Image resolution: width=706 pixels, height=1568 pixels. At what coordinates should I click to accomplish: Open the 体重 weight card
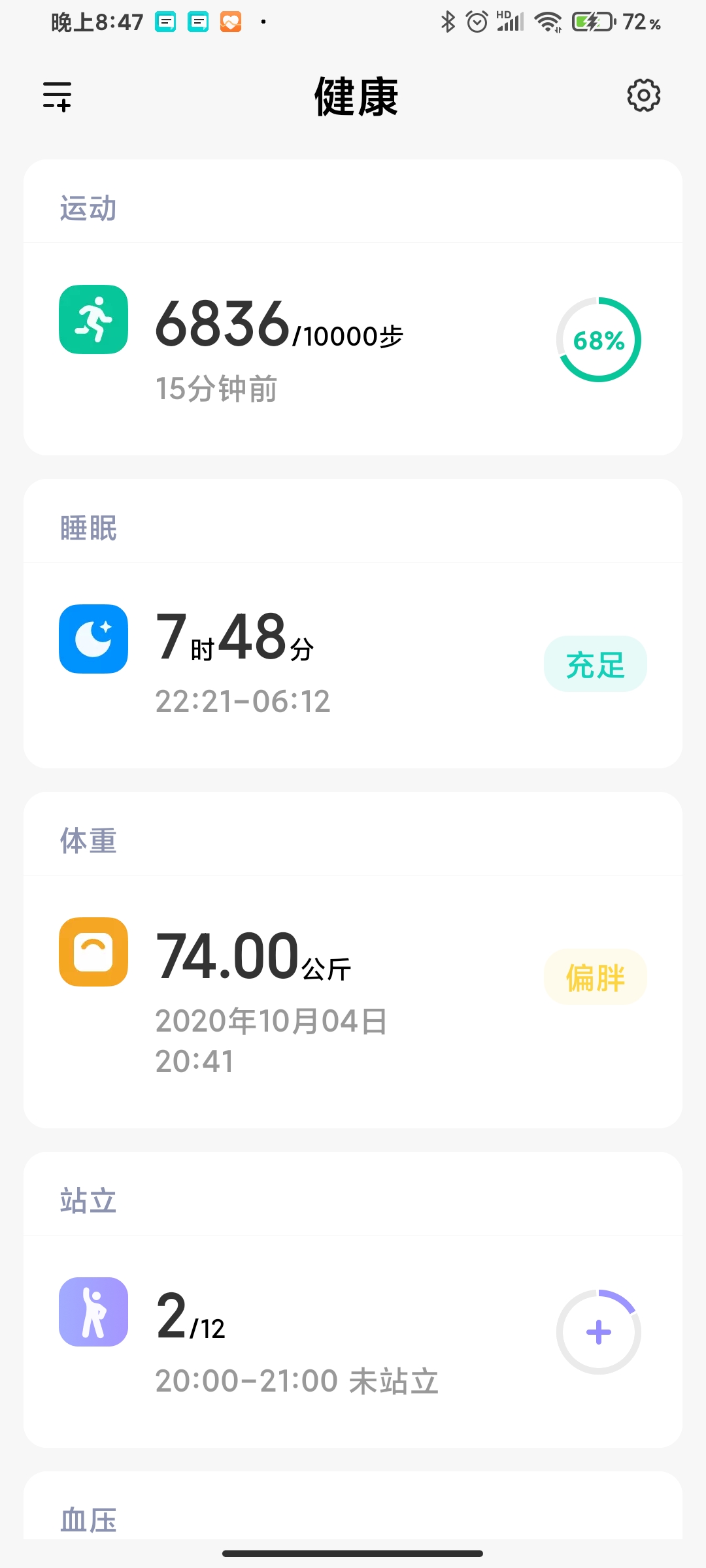click(x=353, y=960)
